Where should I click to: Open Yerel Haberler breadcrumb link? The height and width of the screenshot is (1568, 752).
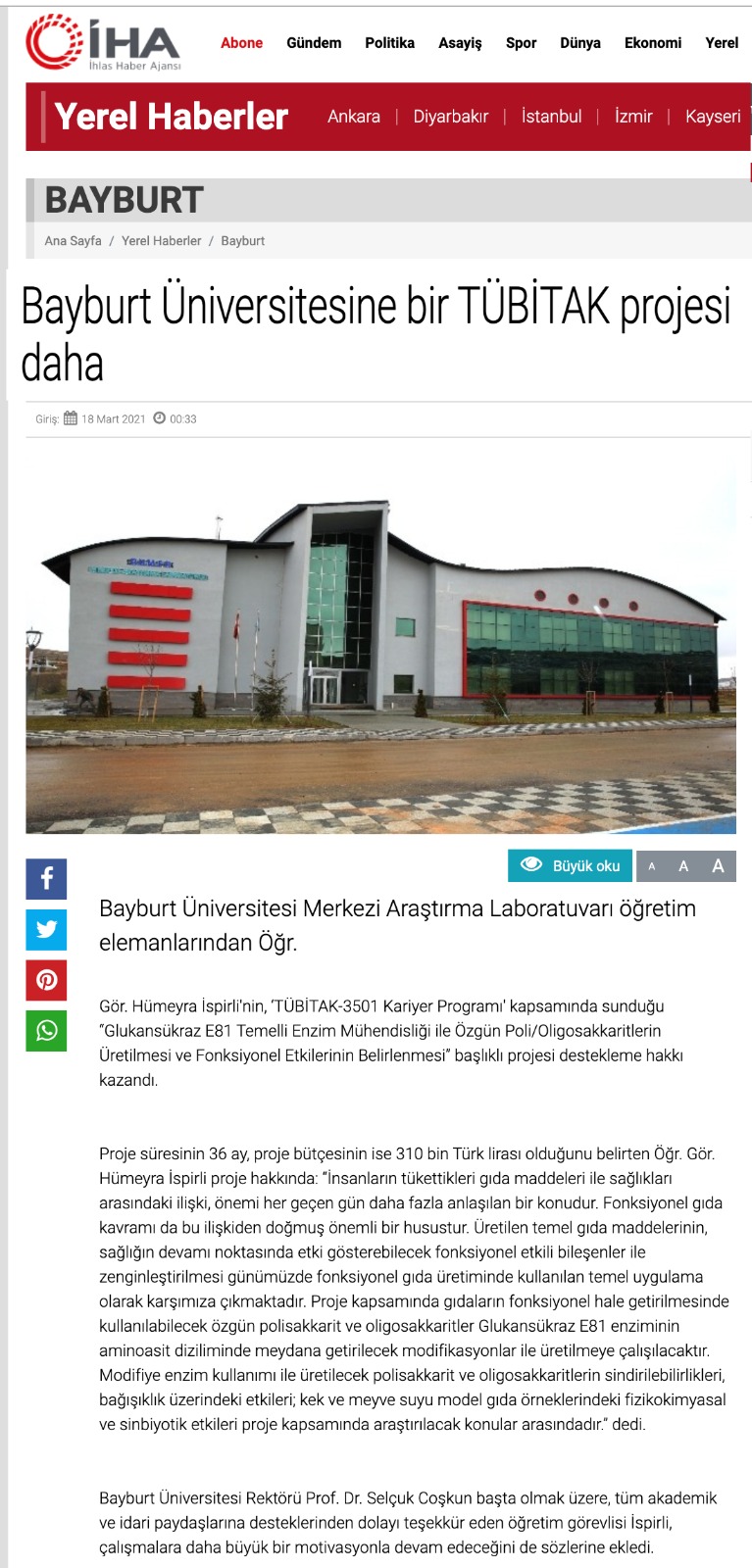click(161, 241)
